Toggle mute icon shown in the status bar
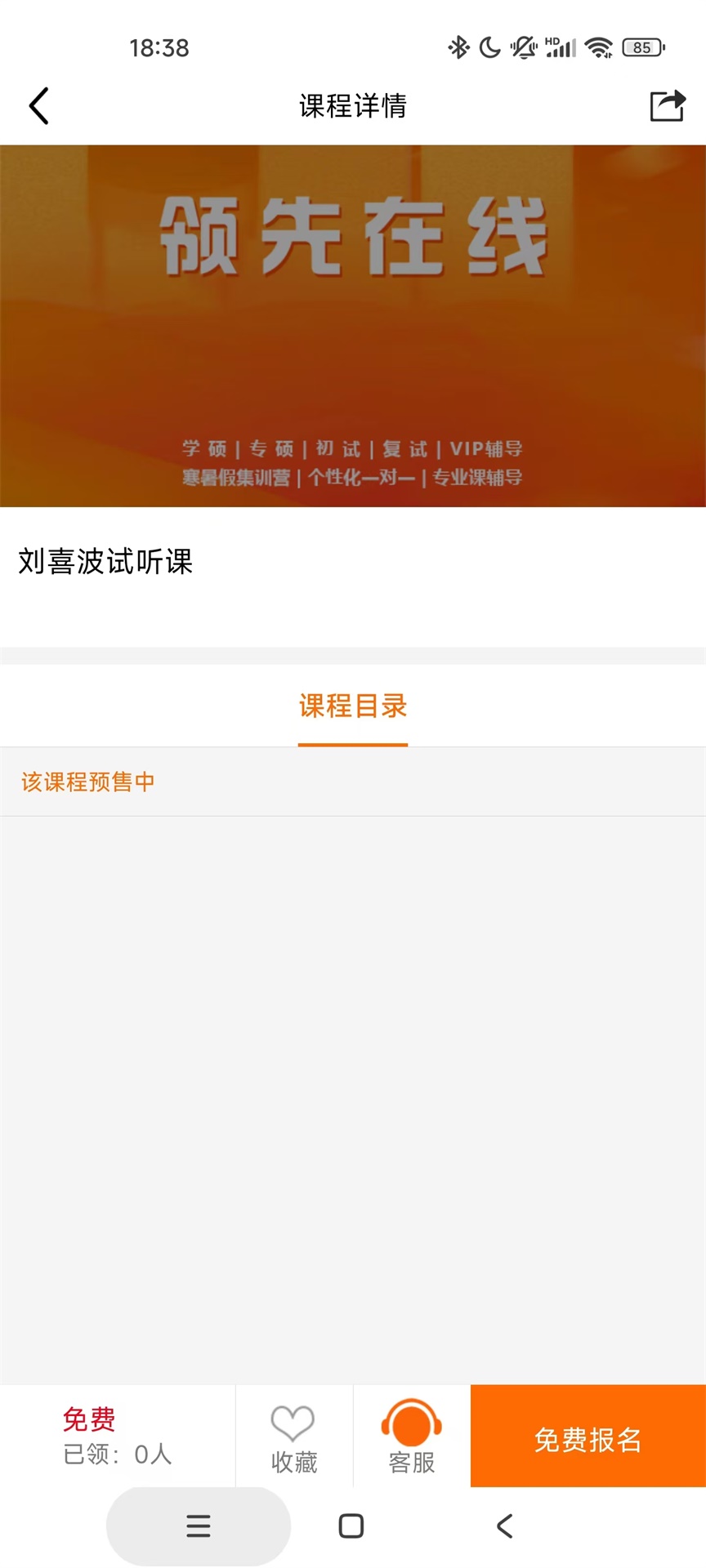Screen dimensions: 706x1568 click(x=521, y=48)
